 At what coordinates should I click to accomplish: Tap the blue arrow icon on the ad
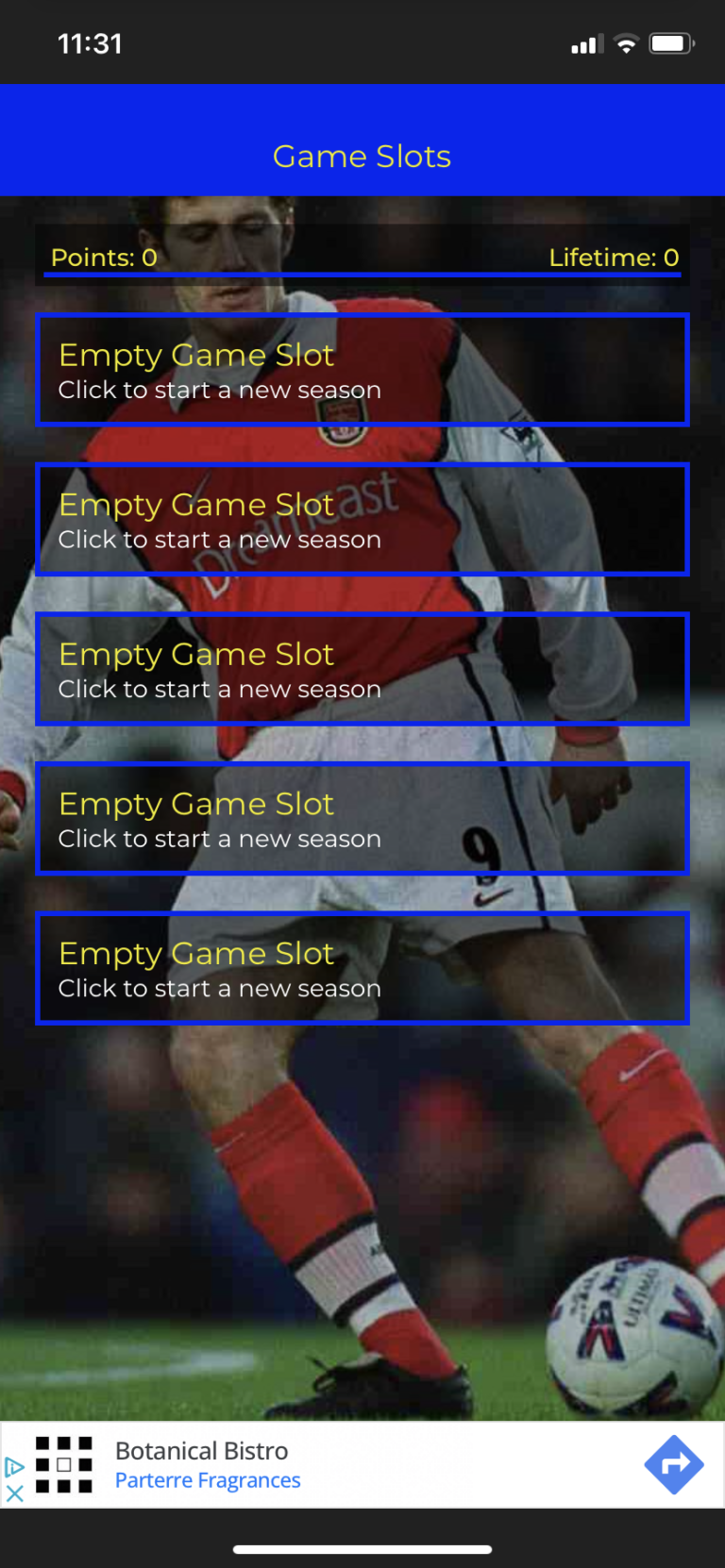click(x=673, y=1464)
